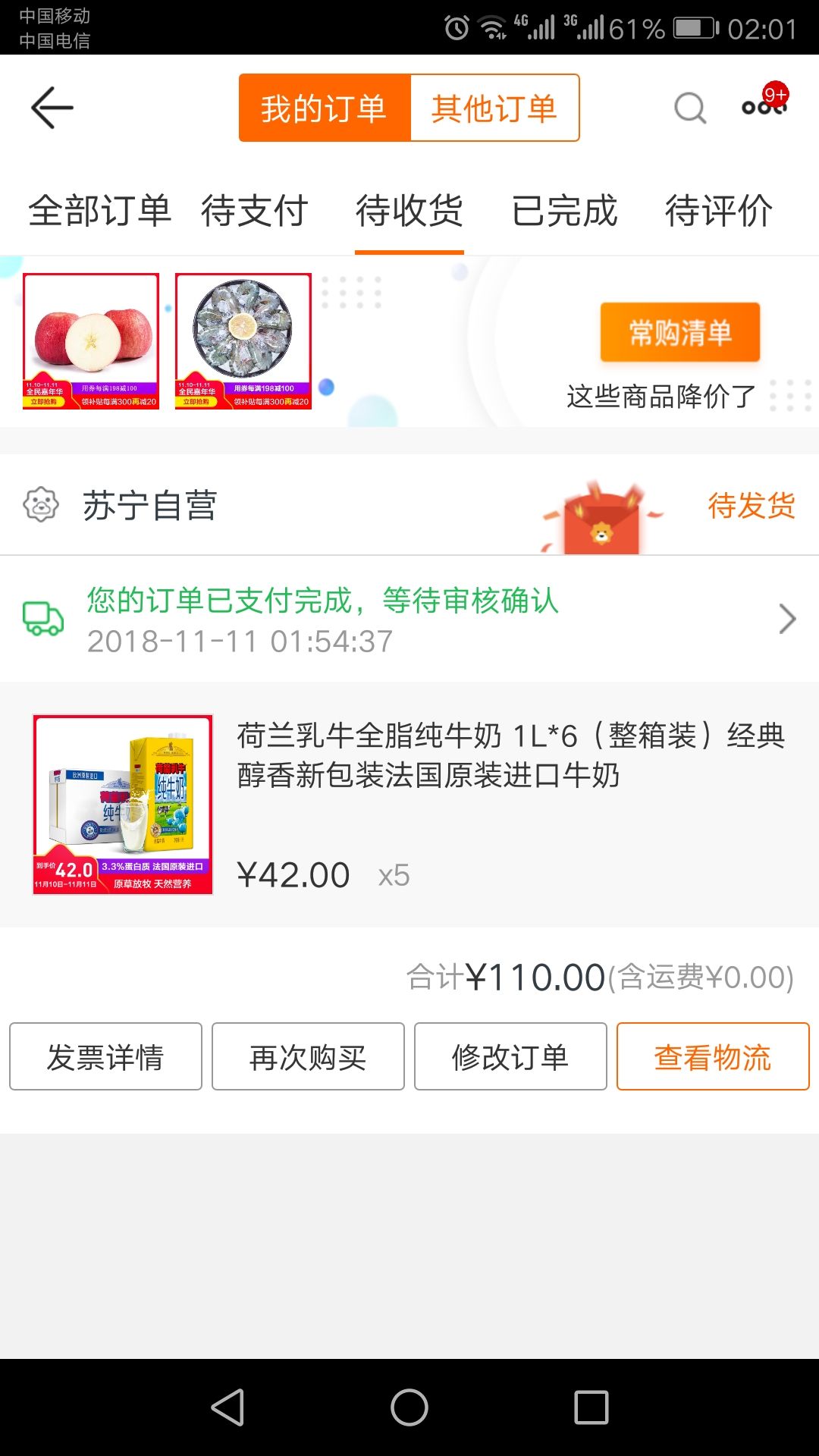Tap 再次购买 to buy again
Image resolution: width=819 pixels, height=1456 pixels.
point(308,1056)
